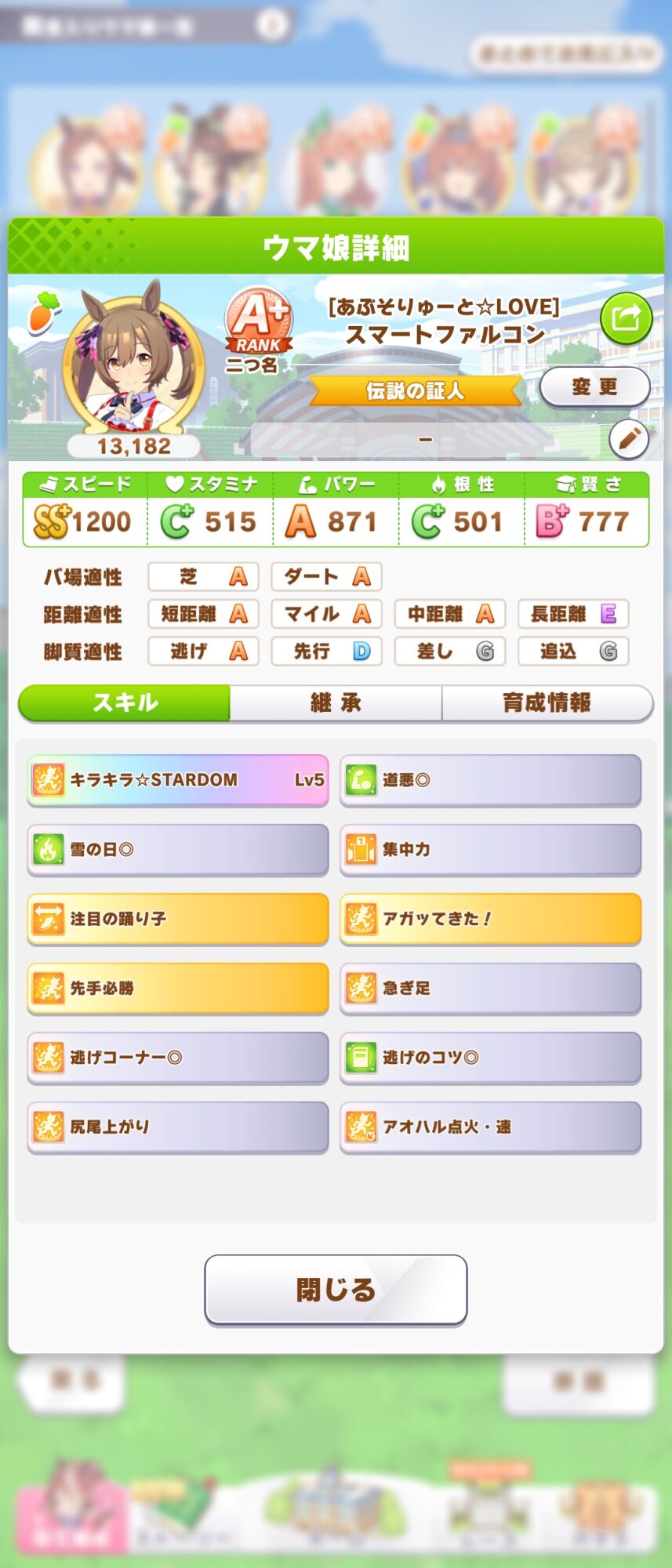Open the 道悪◎ skill

coord(490,780)
